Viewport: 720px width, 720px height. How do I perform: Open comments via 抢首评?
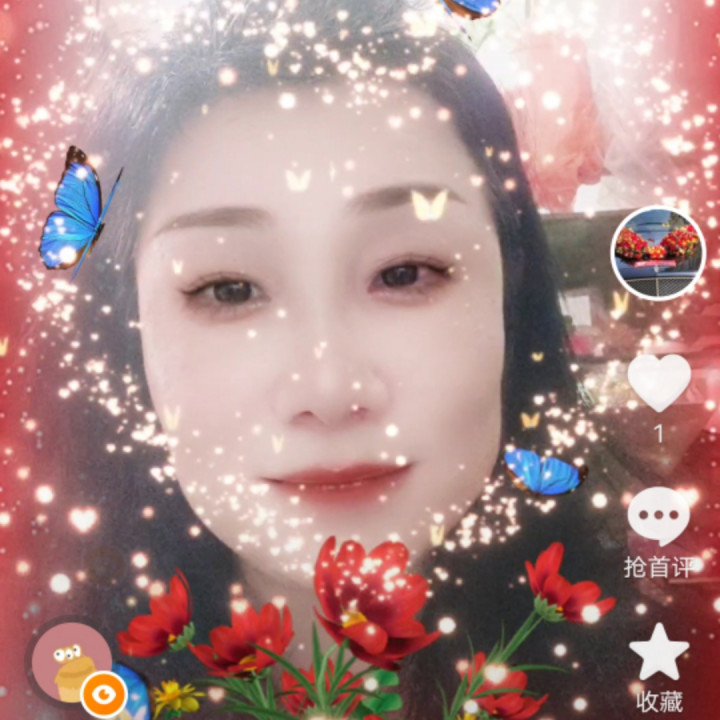[658, 518]
